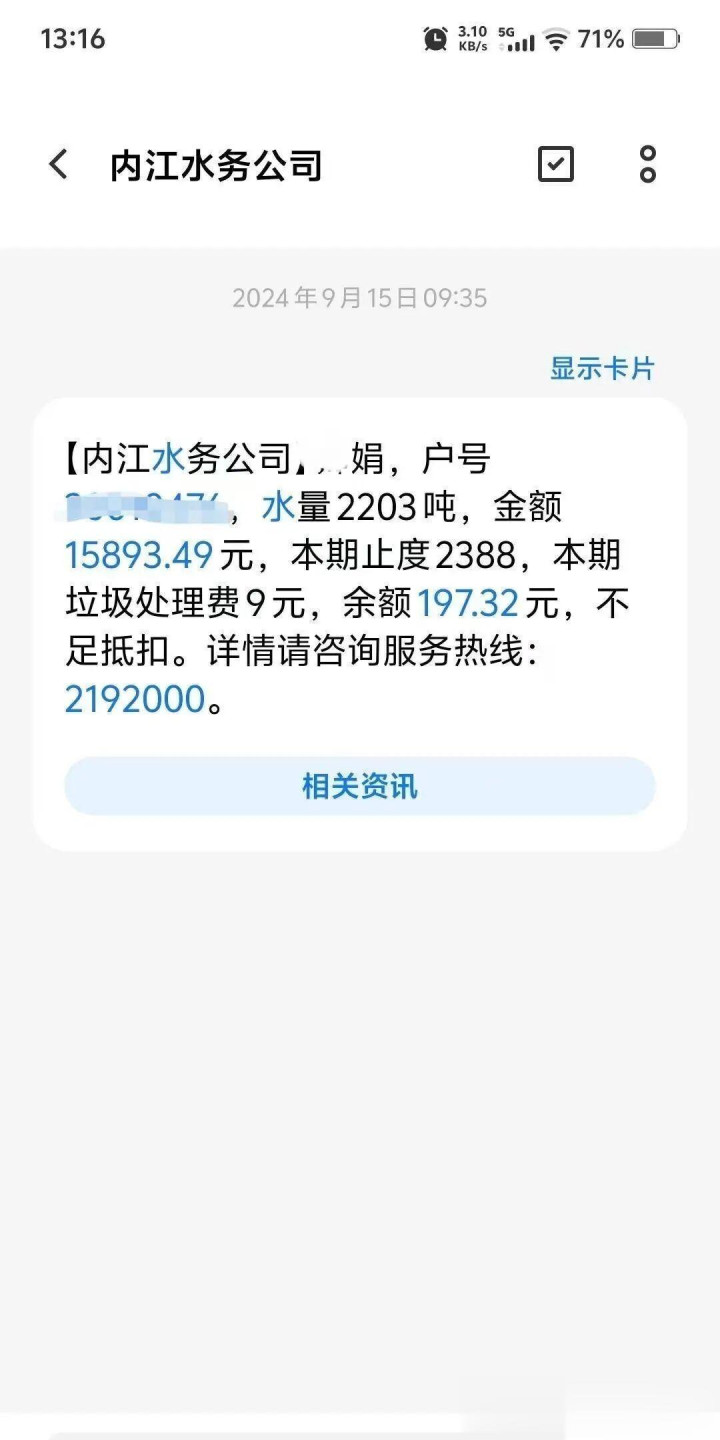Tap the hotline number 2192000
The height and width of the screenshot is (1440, 720).
[135, 699]
